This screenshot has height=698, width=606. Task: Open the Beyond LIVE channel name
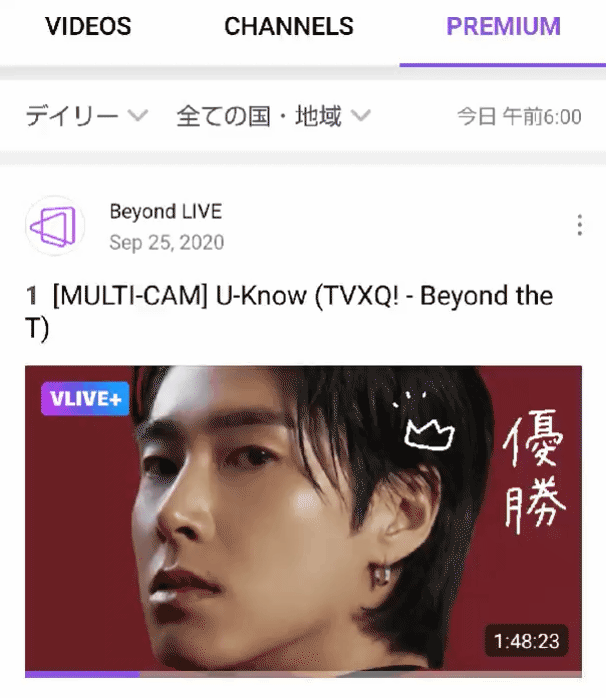point(166,212)
